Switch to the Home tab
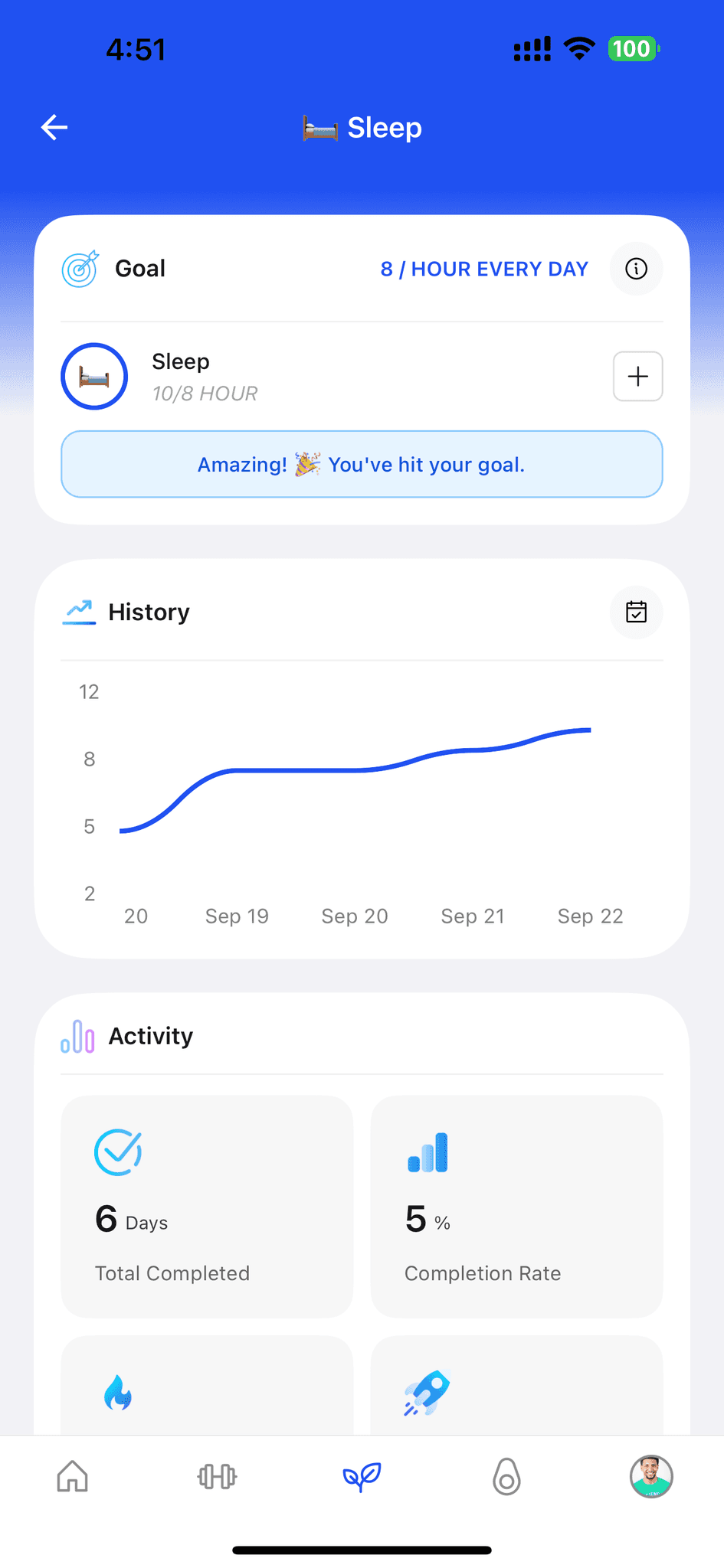 tap(73, 1476)
